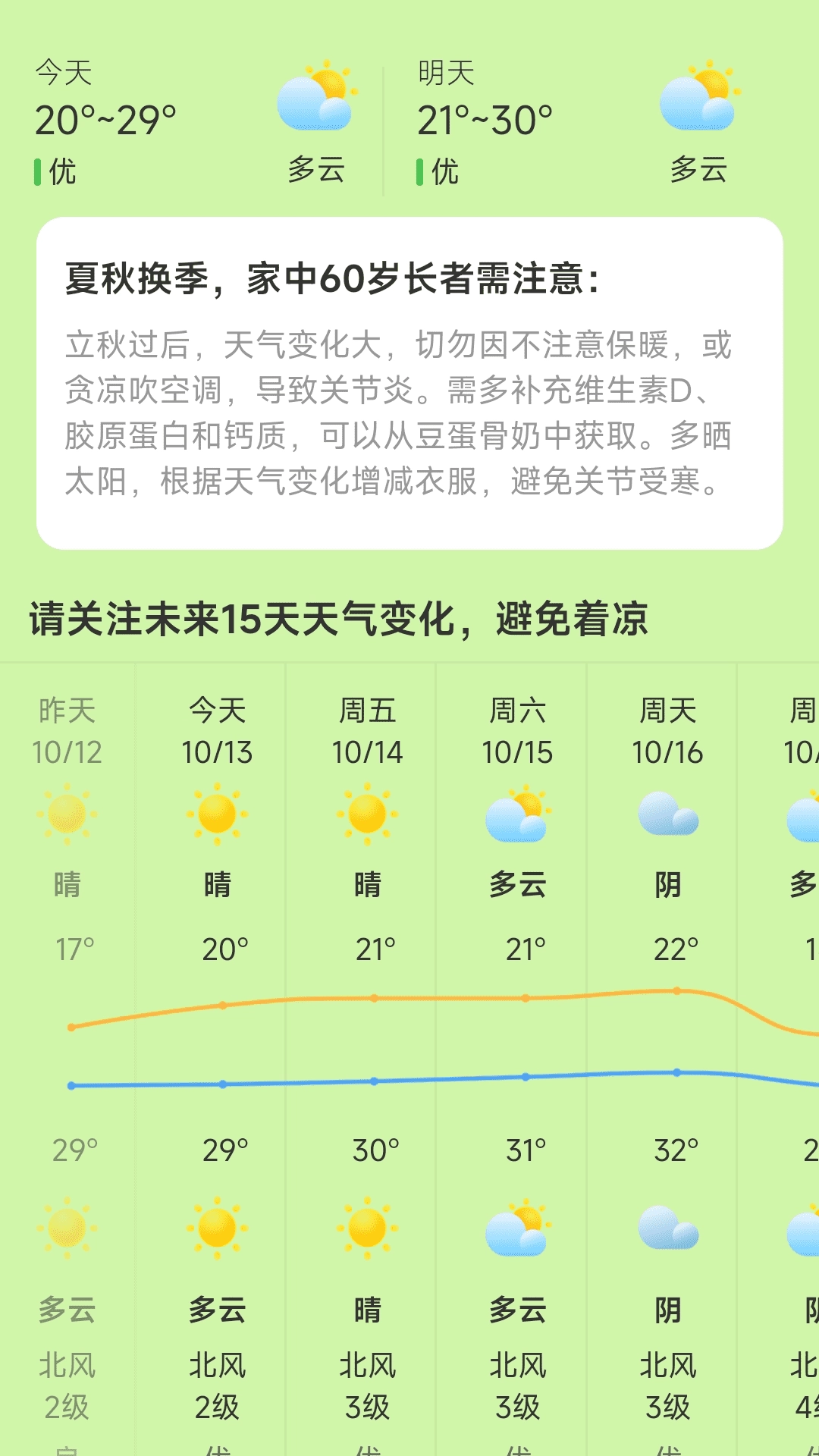Expand the elder health tip card
Screen dimensions: 819x1456
click(x=409, y=379)
